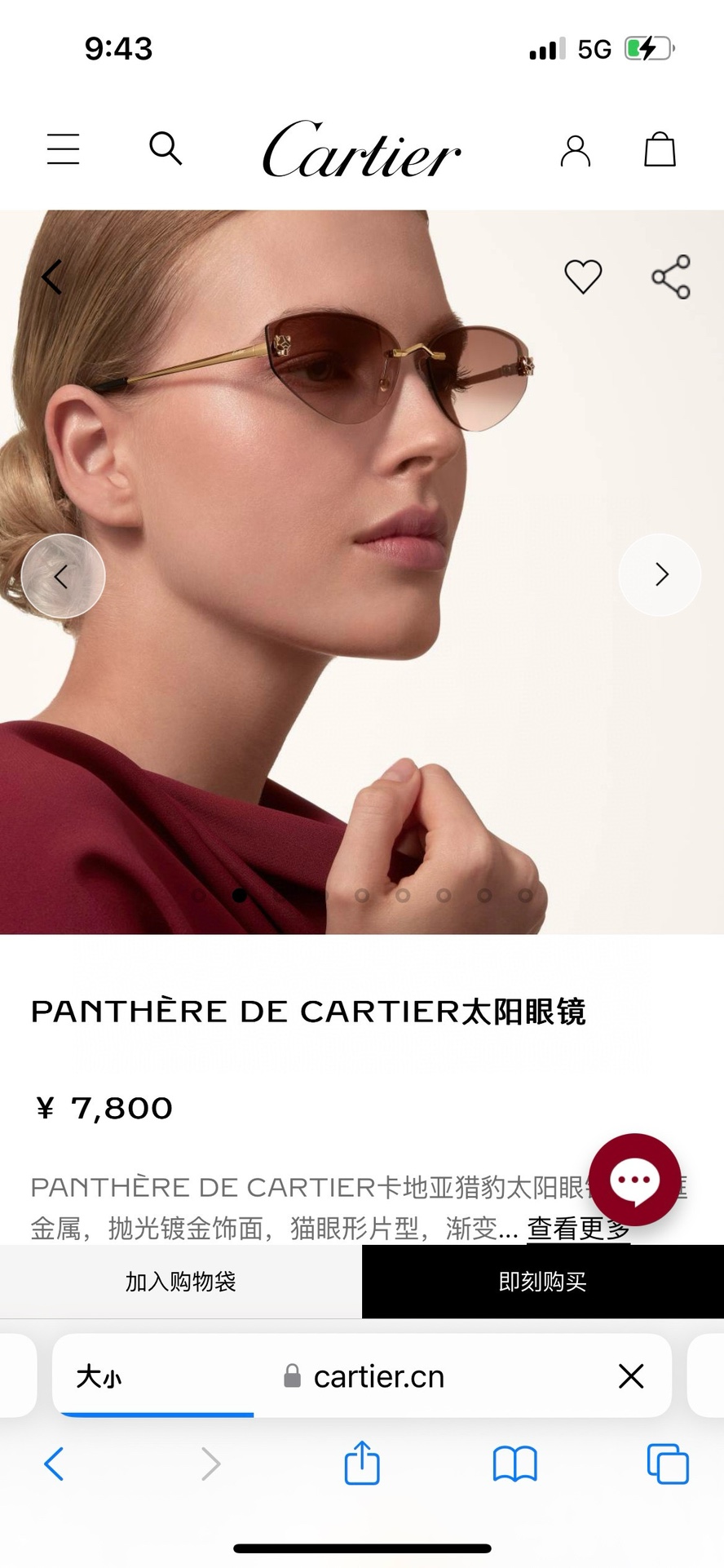This screenshot has width=724, height=1568.
Task: Go back in Safari
Action: tap(54, 1464)
